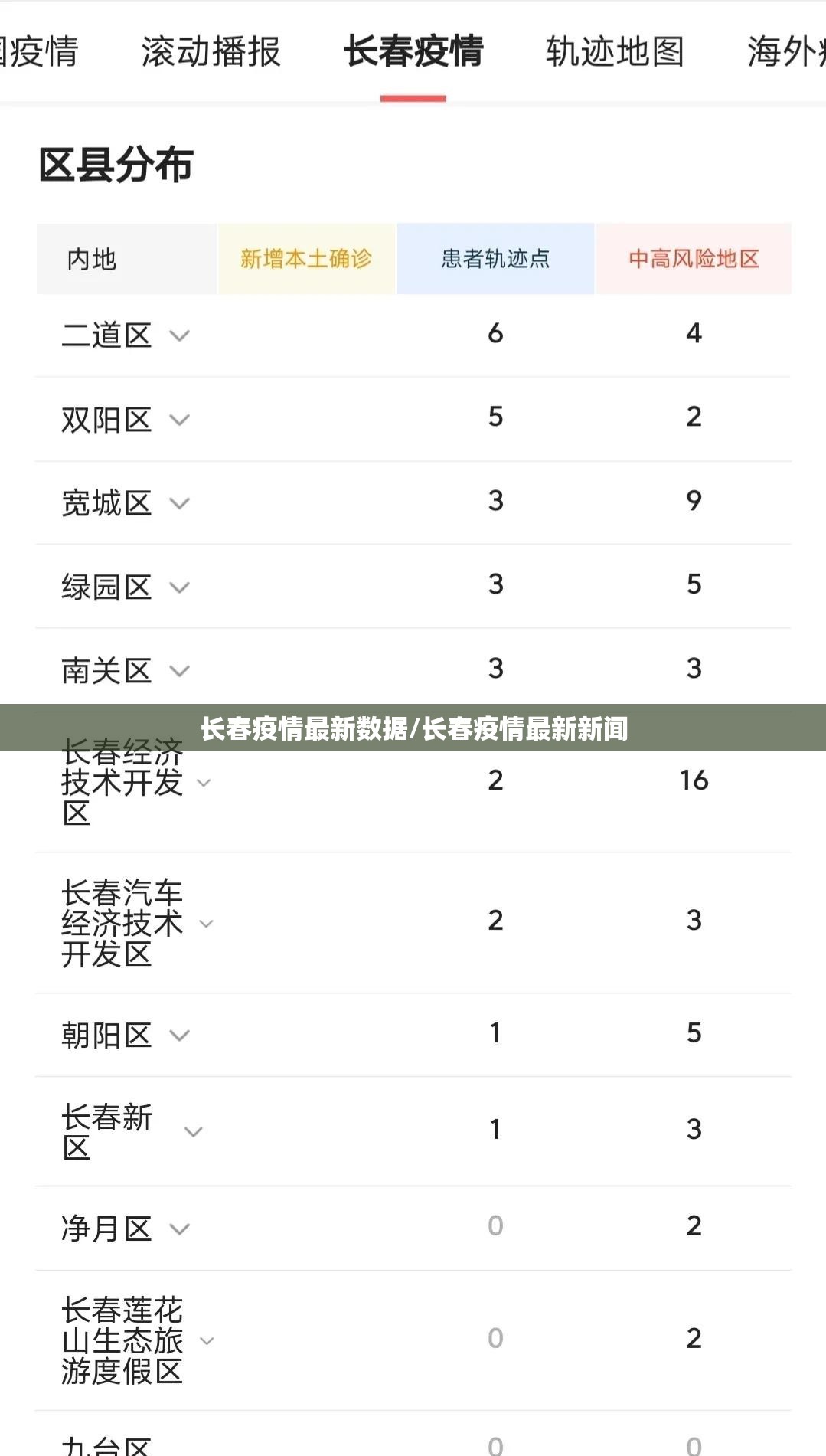
Task: Switch to the 滚动播报 tab
Action: 211,52
